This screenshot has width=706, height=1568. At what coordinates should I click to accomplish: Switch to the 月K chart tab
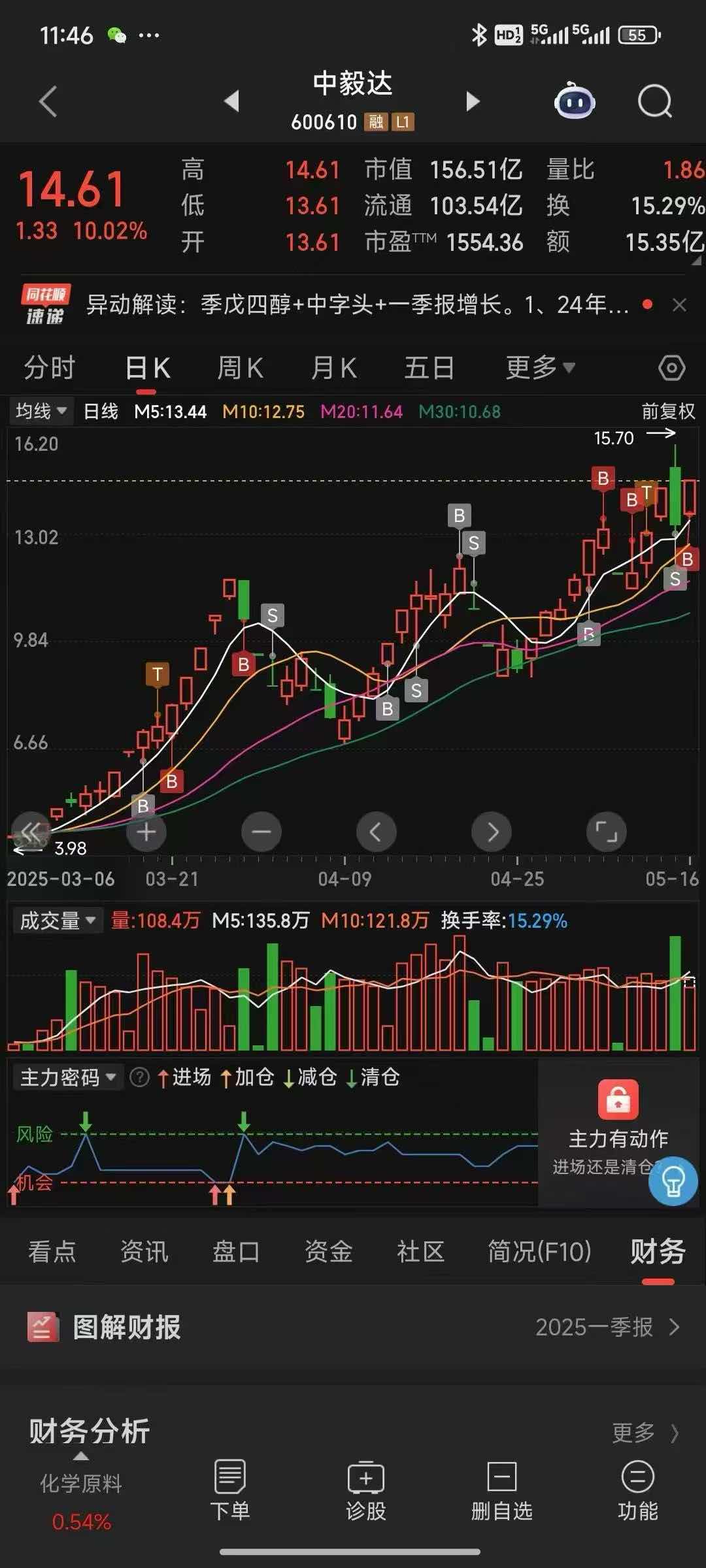pyautogui.click(x=333, y=368)
